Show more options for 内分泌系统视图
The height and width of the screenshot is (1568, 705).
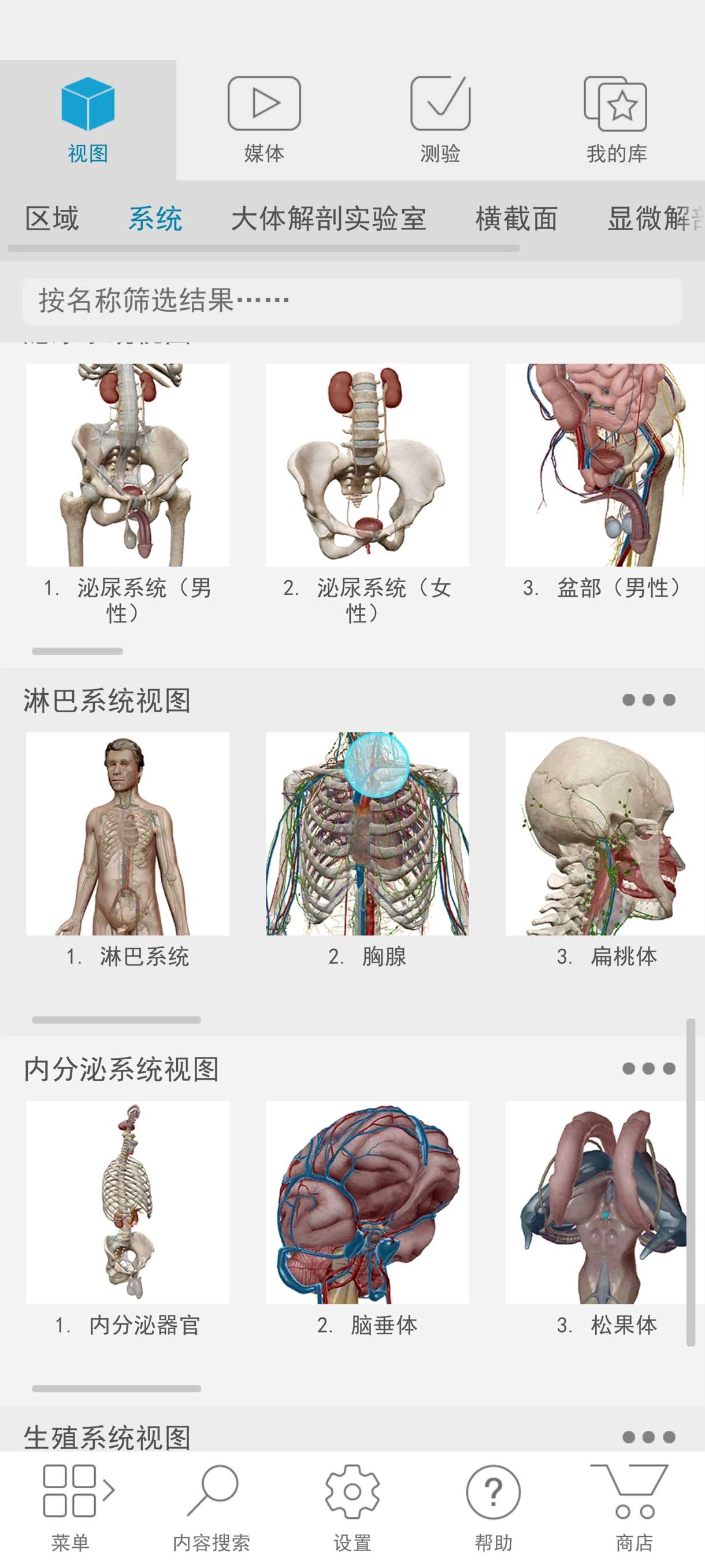click(648, 1068)
